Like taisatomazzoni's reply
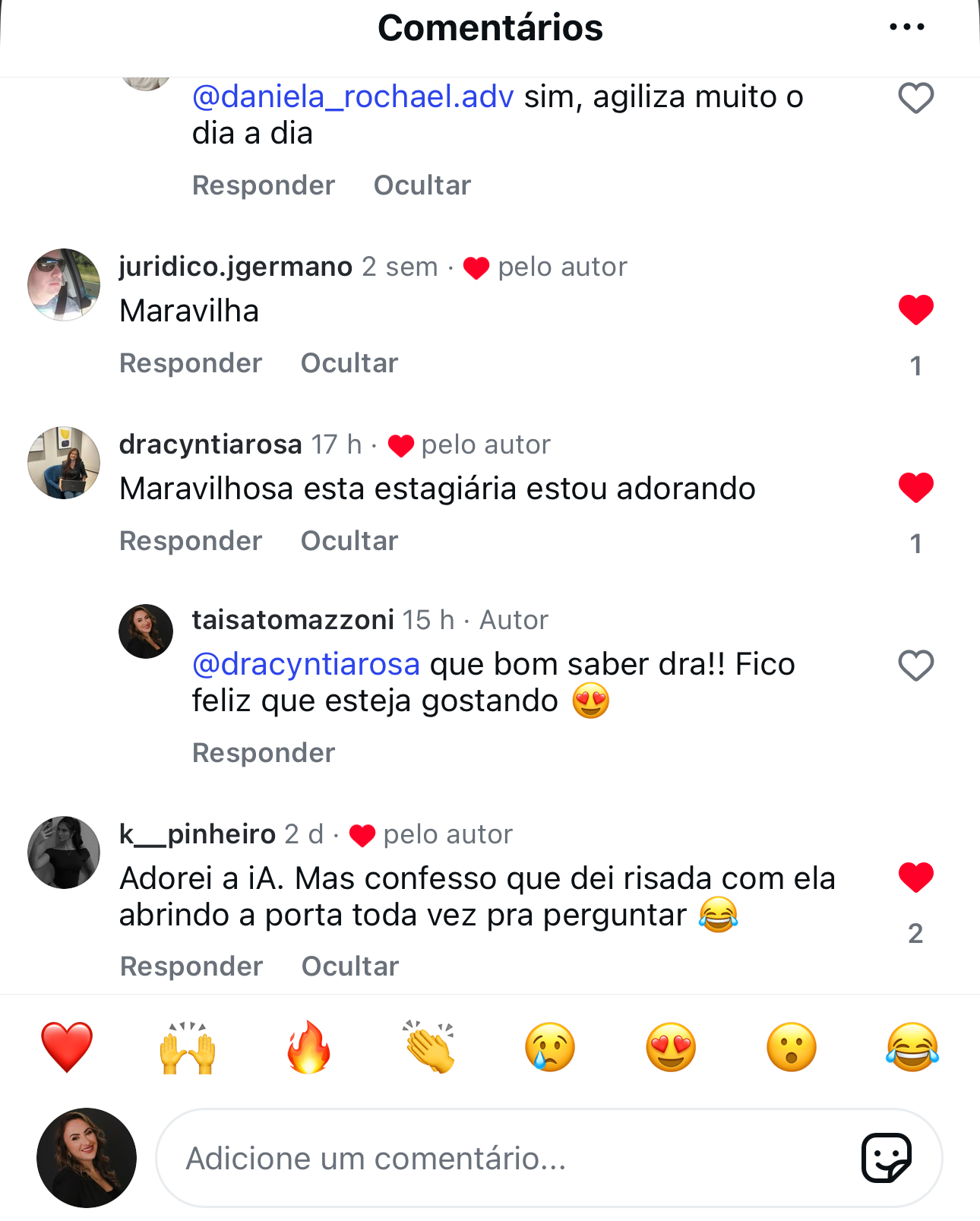980x1221 pixels. click(x=915, y=664)
